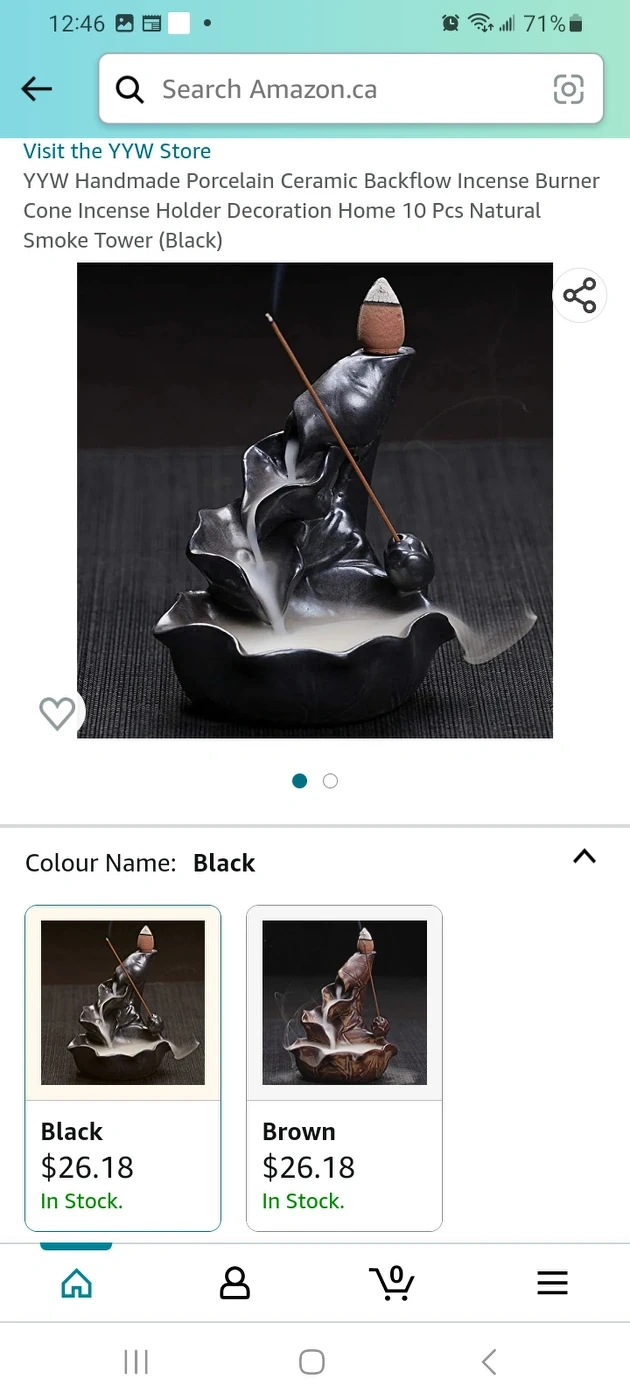Open the hamburger menu tab

point(552,1283)
